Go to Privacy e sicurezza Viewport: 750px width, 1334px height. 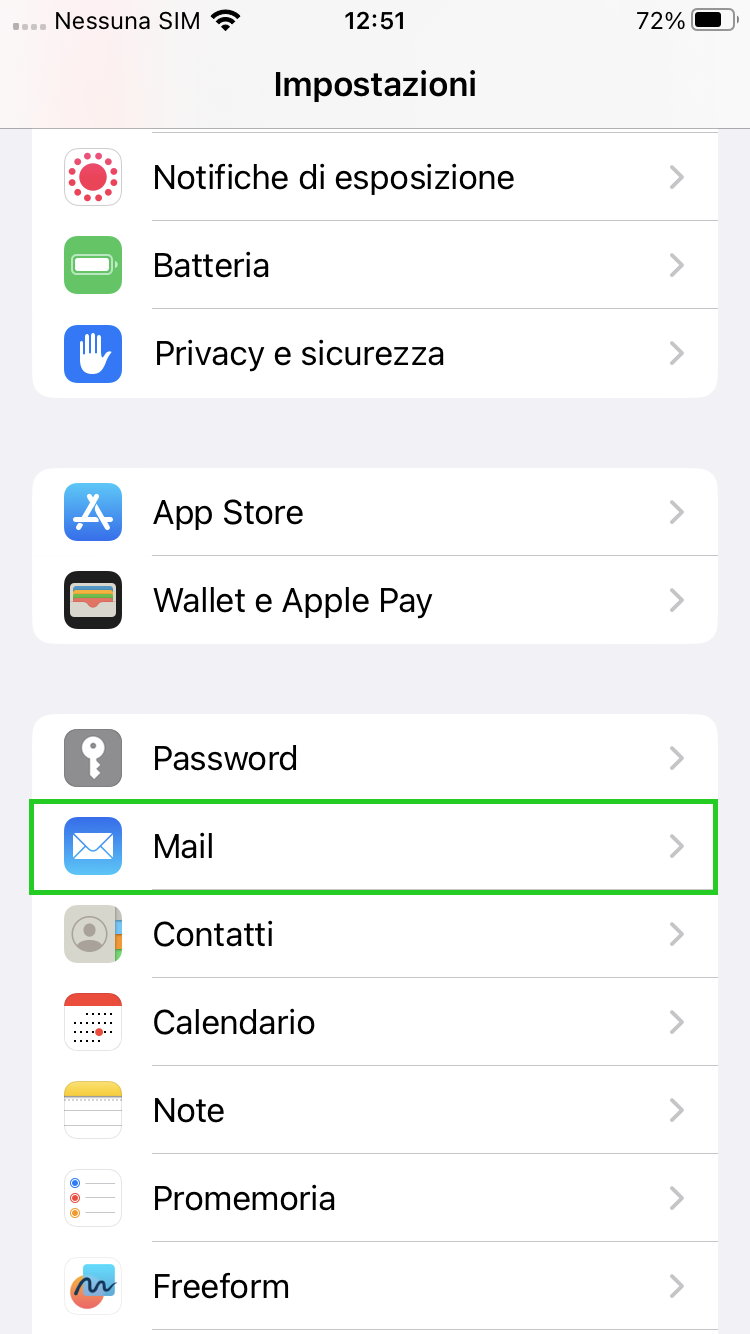(375, 353)
